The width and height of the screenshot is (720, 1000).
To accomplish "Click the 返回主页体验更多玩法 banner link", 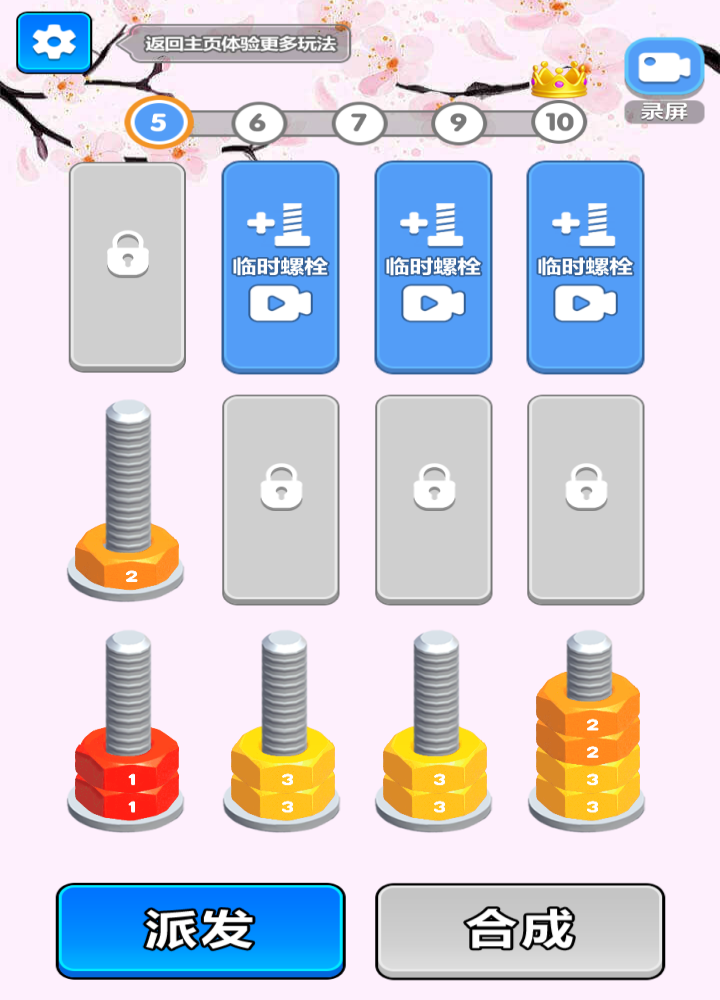I will point(240,46).
